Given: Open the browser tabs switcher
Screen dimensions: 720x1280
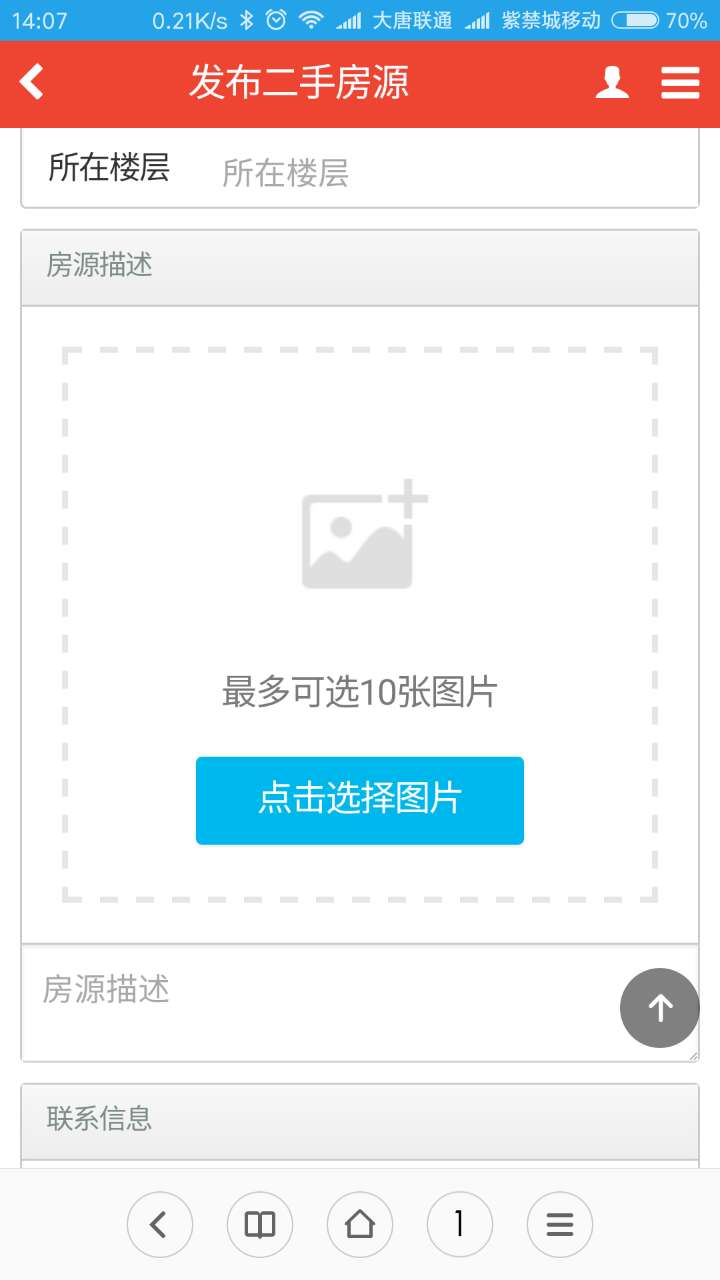Looking at the screenshot, I should (x=460, y=1224).
